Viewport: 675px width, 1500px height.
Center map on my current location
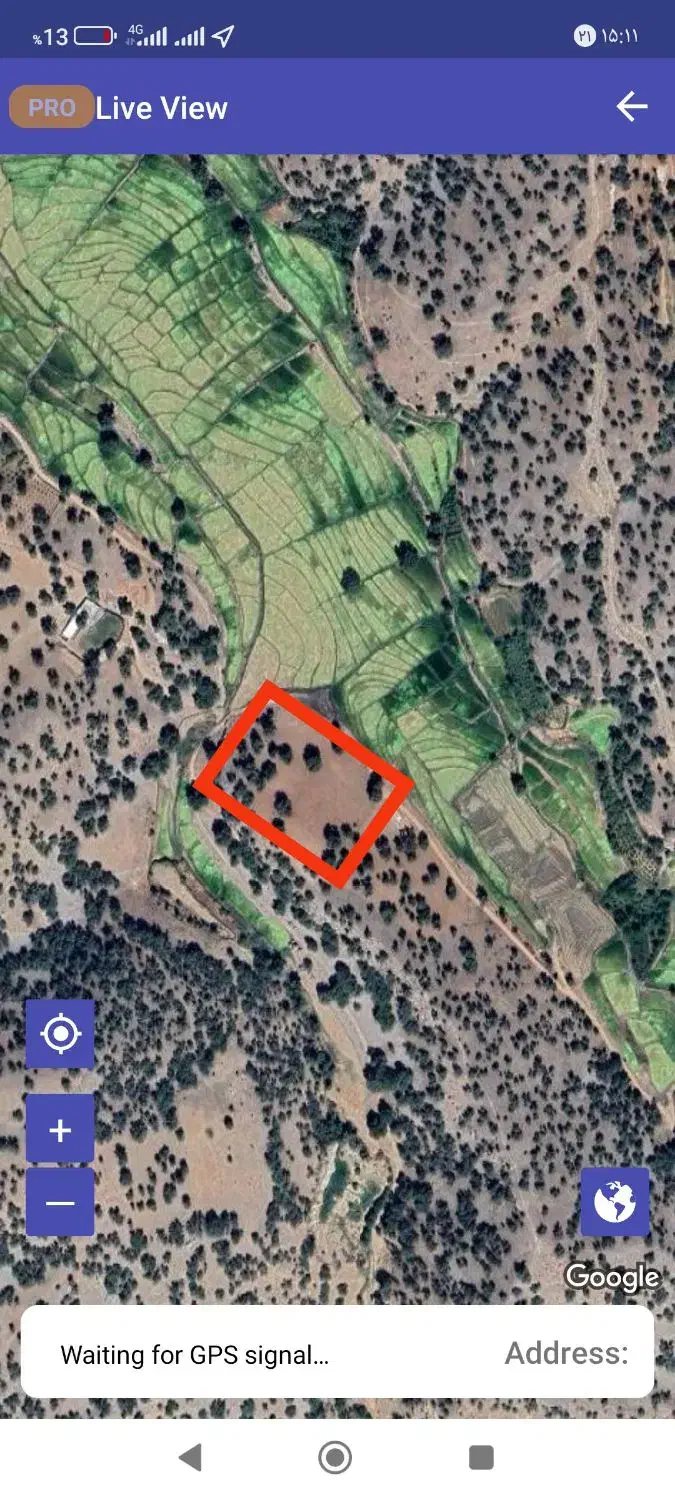click(60, 1033)
